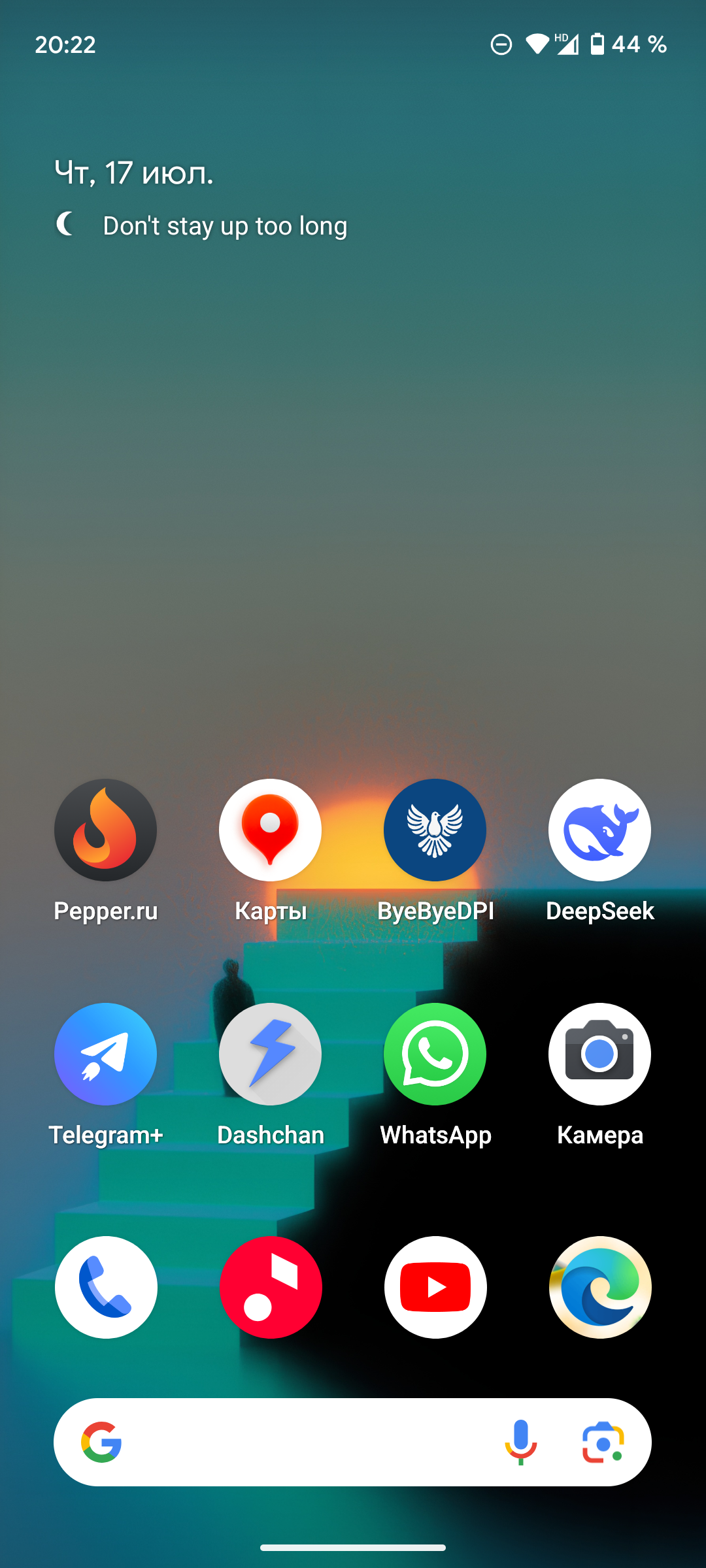
Task: Launch the Карты maps app
Action: coord(270,830)
